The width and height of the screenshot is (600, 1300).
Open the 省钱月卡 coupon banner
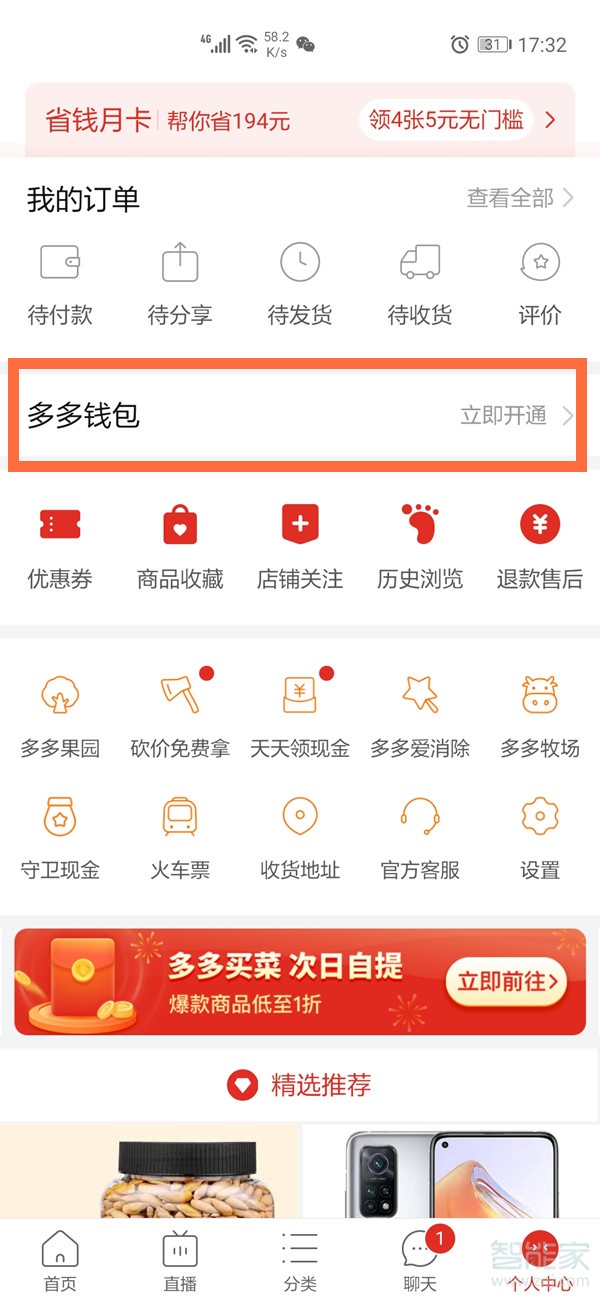(x=300, y=121)
